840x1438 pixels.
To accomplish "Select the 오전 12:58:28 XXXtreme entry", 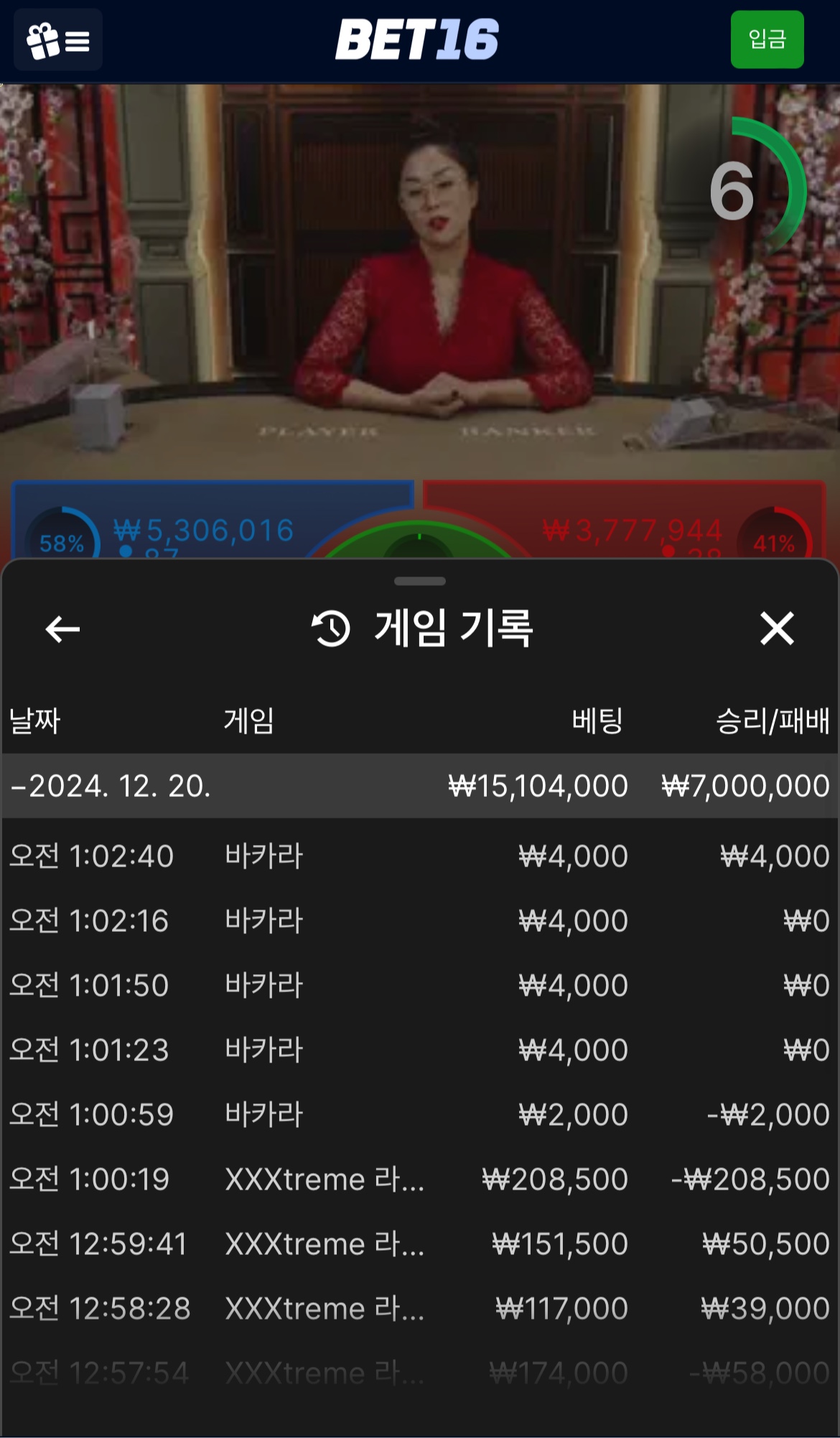I will [420, 1308].
